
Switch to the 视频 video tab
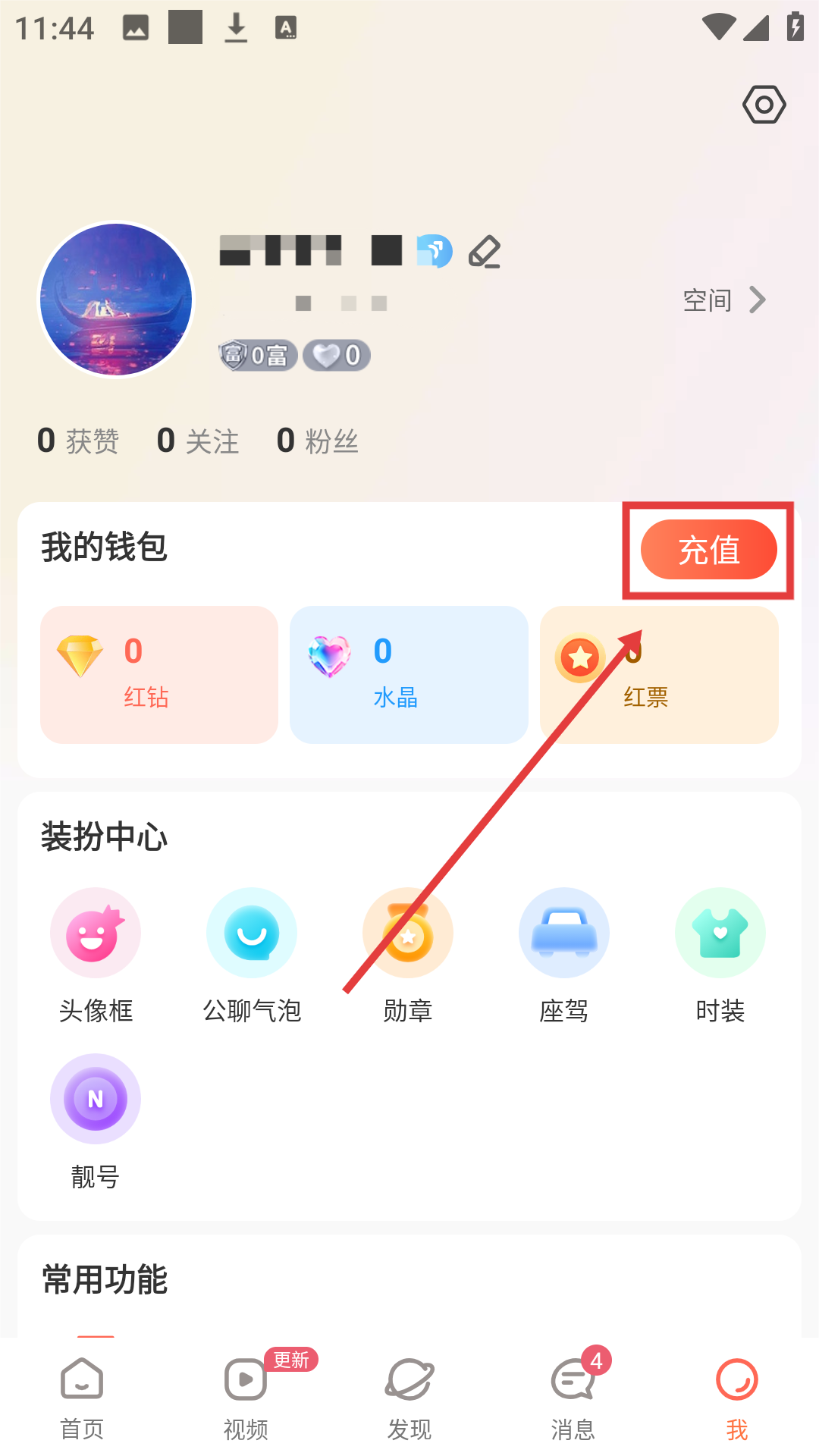click(x=246, y=1397)
